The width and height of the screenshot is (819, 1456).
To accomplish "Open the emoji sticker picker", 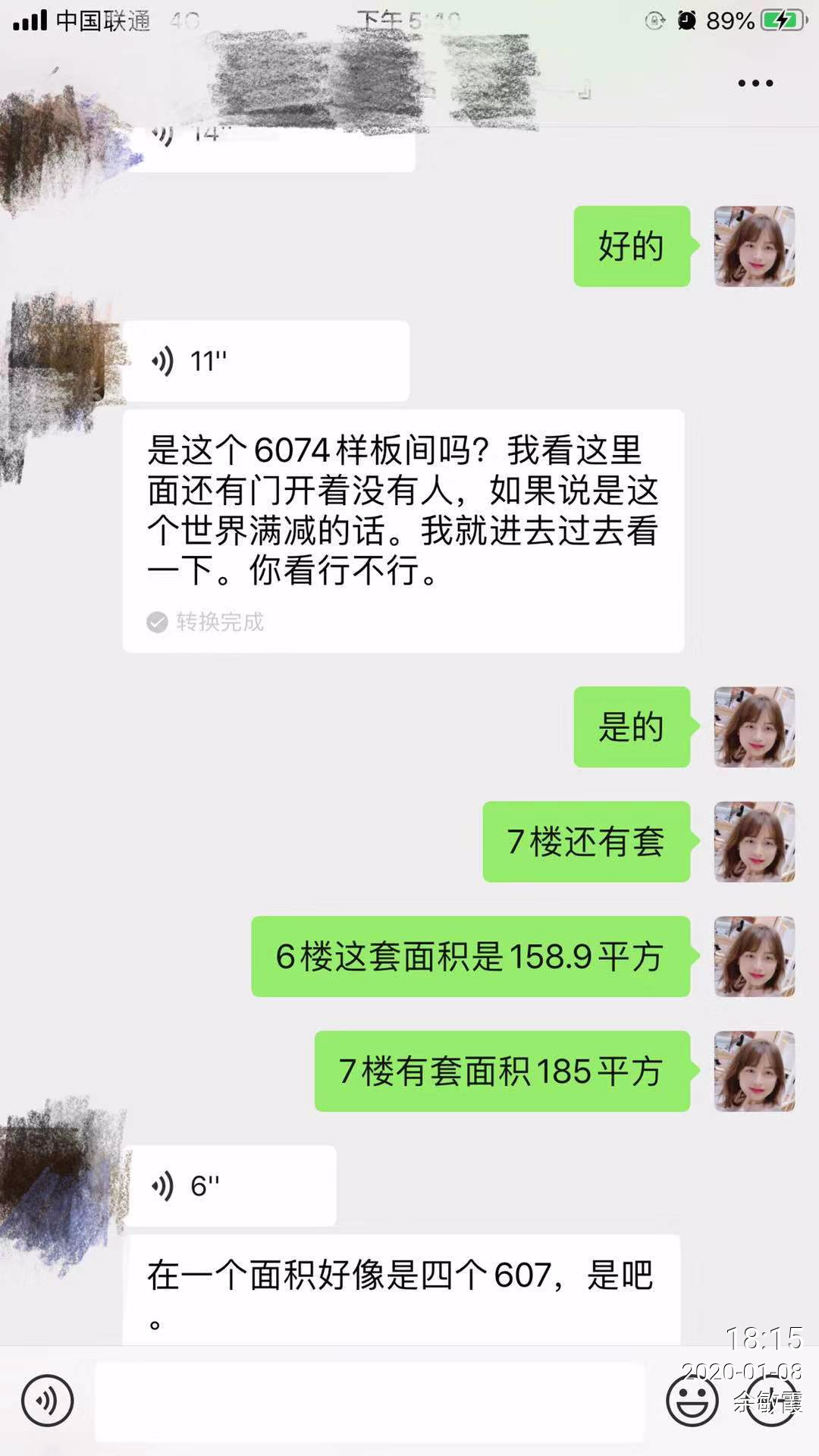I will pos(692,1401).
